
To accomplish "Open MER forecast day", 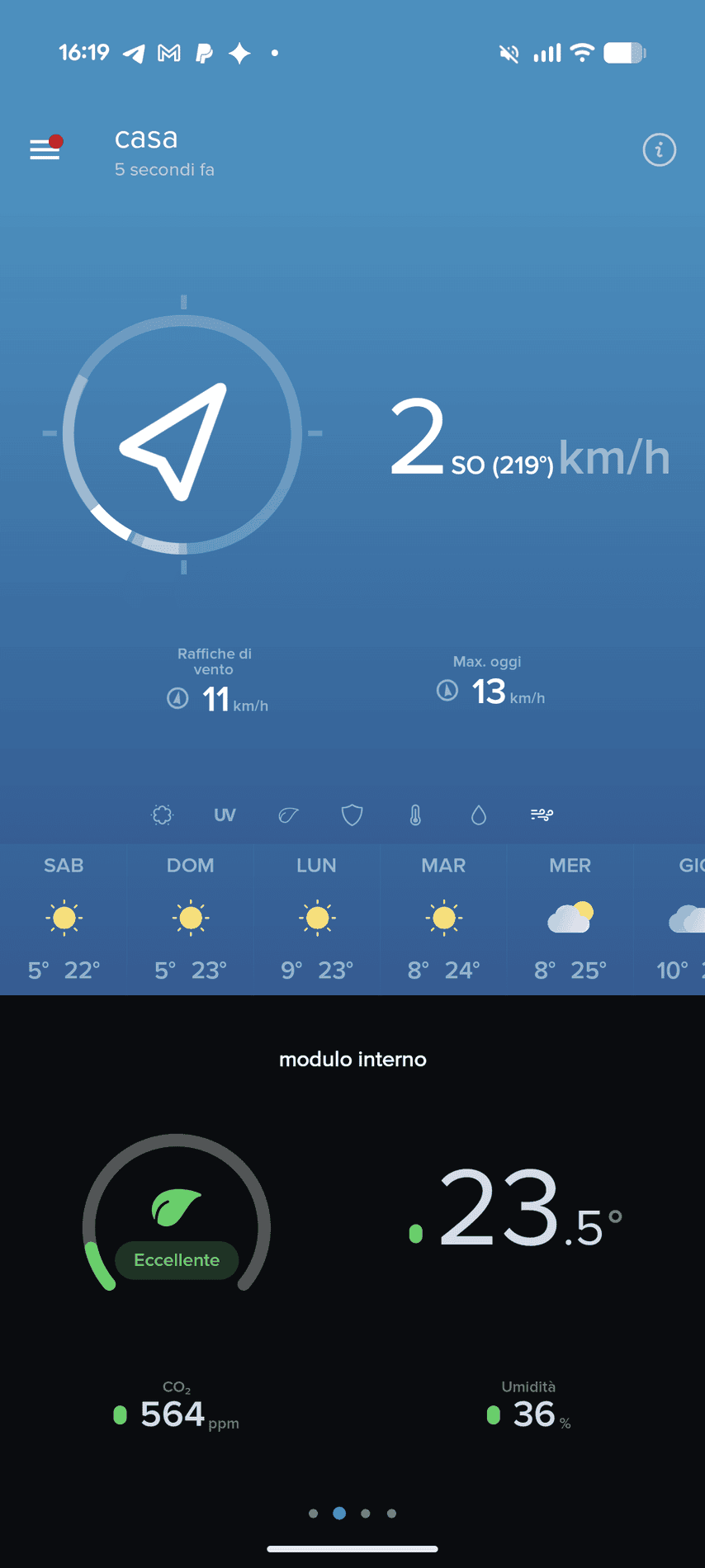I will (570, 919).
